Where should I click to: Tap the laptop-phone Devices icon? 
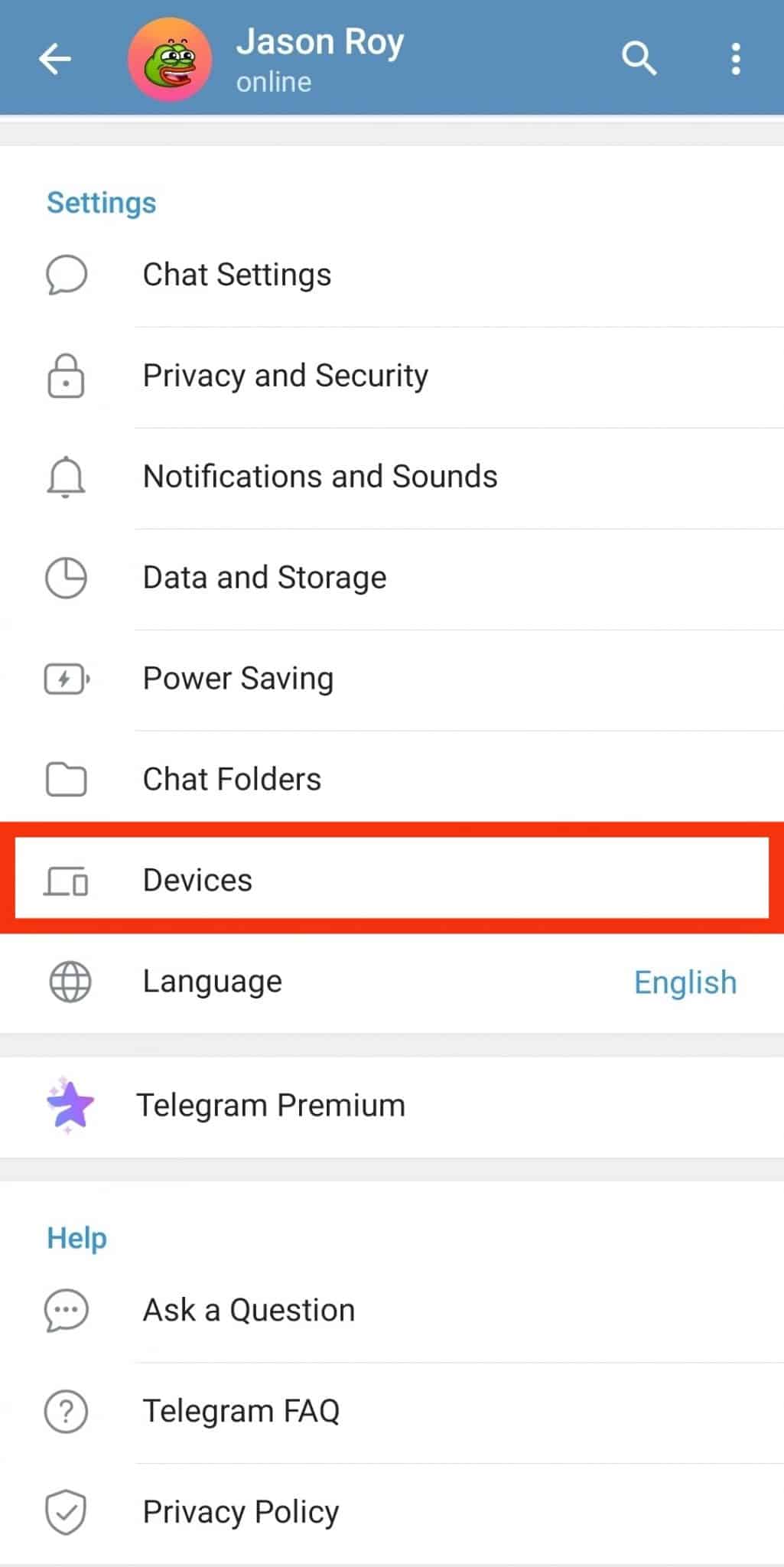pyautogui.click(x=66, y=881)
